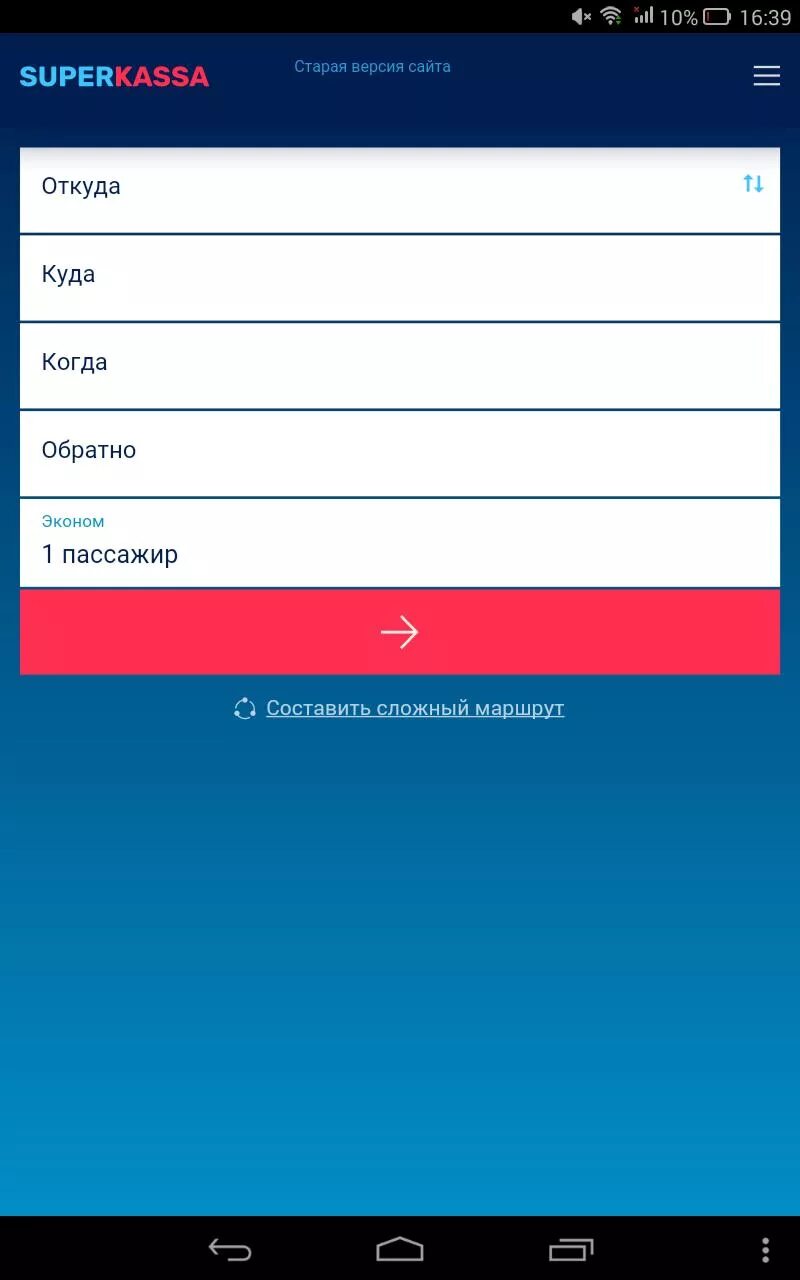Start the search with the red arrow button
This screenshot has width=800, height=1280.
coord(400,632)
